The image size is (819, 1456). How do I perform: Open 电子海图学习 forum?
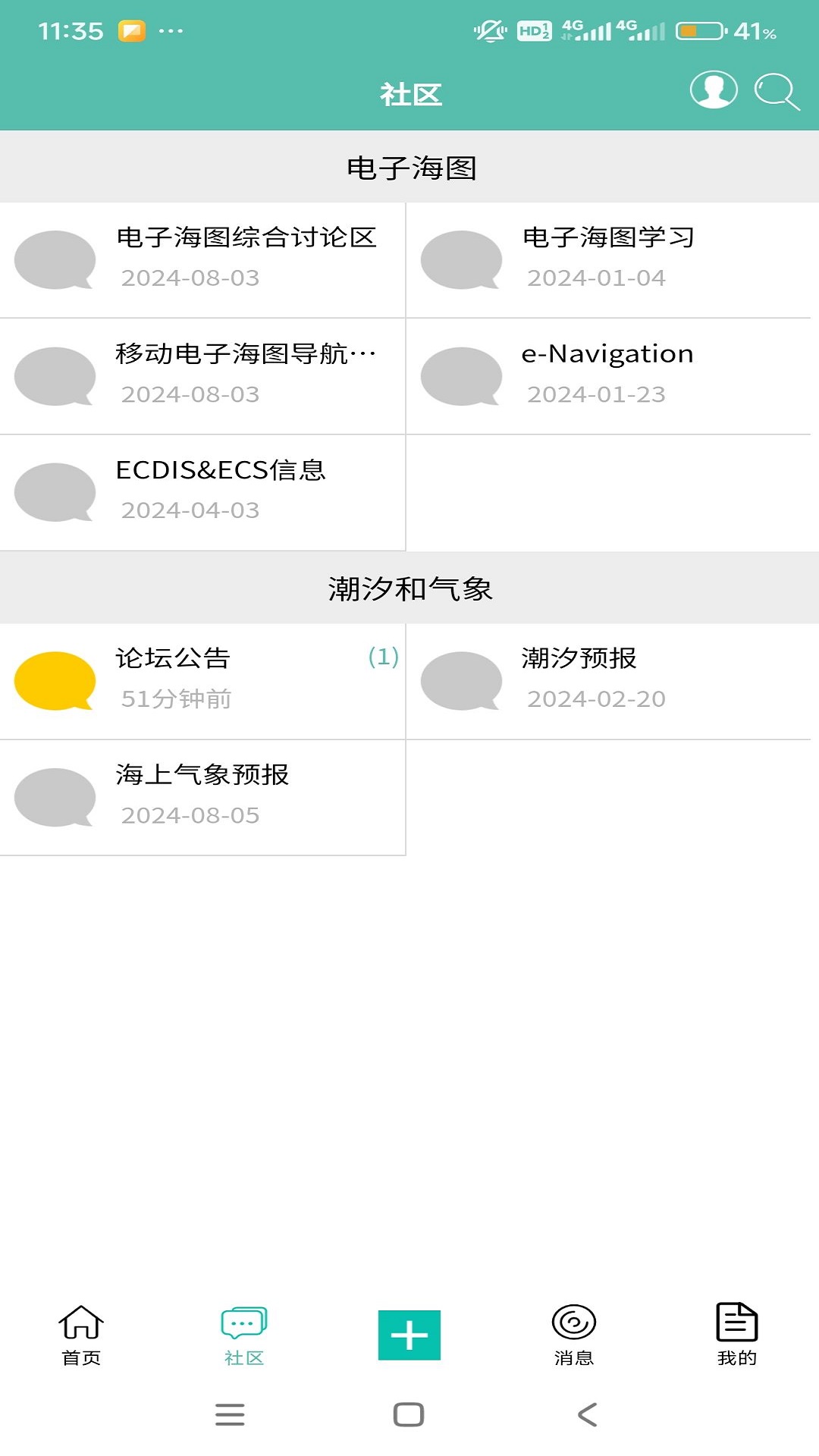tap(608, 260)
